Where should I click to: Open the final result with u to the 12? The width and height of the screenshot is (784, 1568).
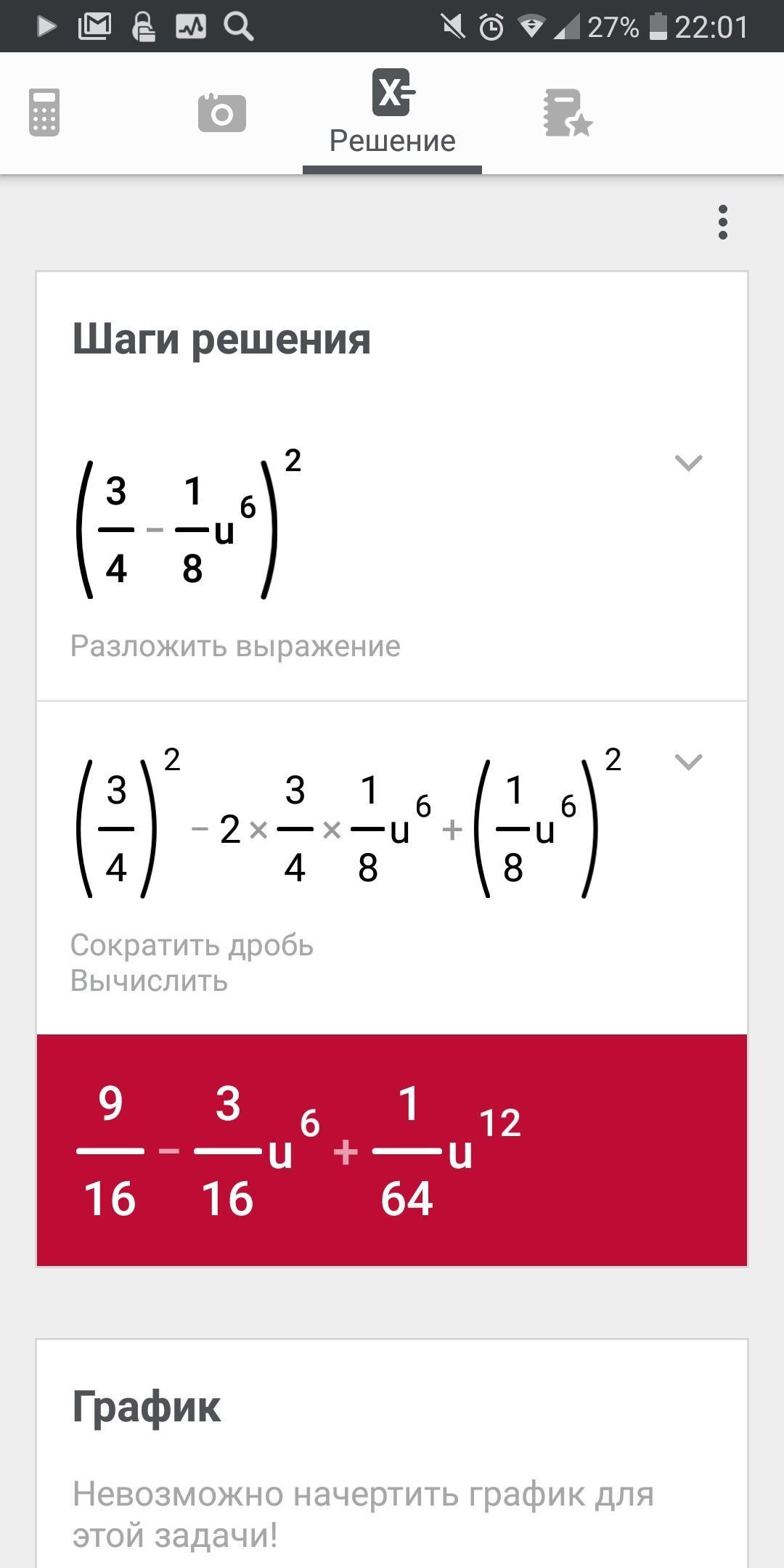(392, 1151)
